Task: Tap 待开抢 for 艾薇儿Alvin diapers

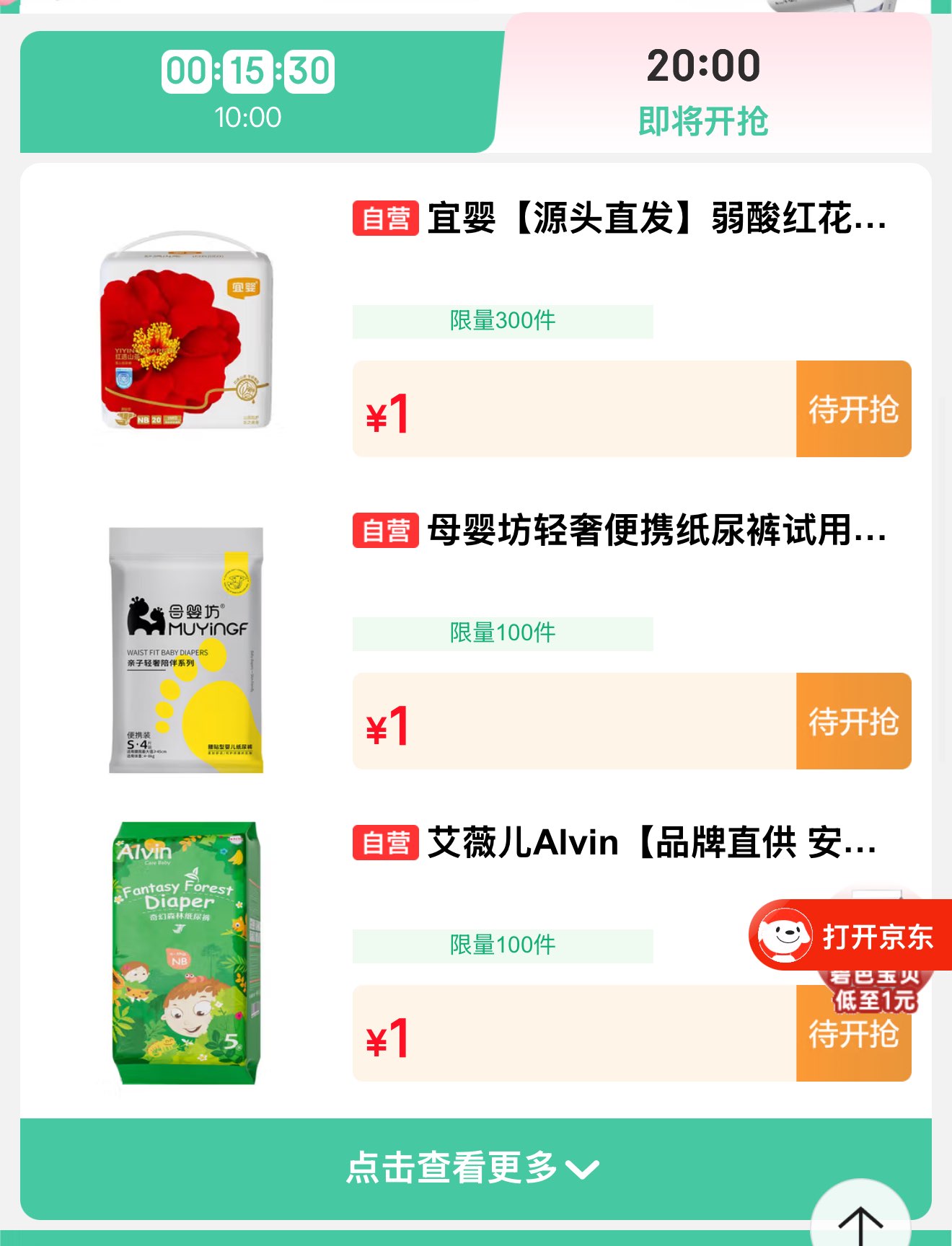Action: pos(853,1033)
